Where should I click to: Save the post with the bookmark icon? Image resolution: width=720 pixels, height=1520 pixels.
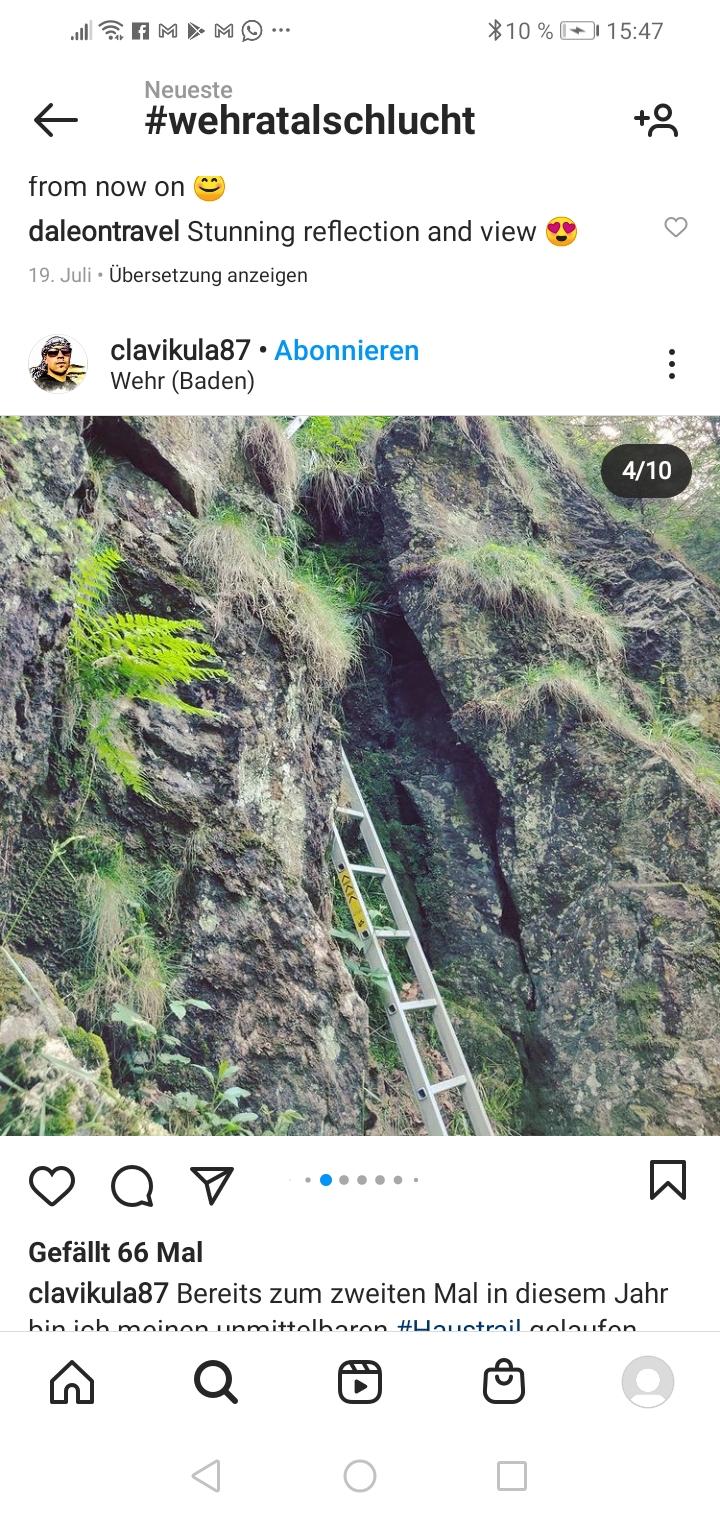668,1180
